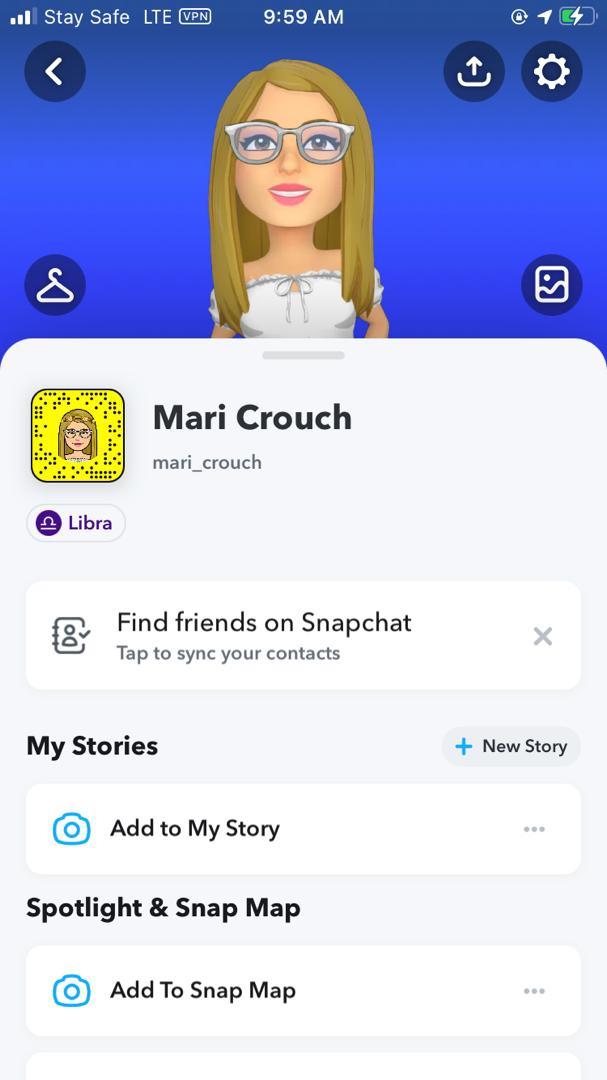Tap the Libra zodiac chip
Image resolution: width=607 pixels, height=1080 pixels.
click(76, 523)
